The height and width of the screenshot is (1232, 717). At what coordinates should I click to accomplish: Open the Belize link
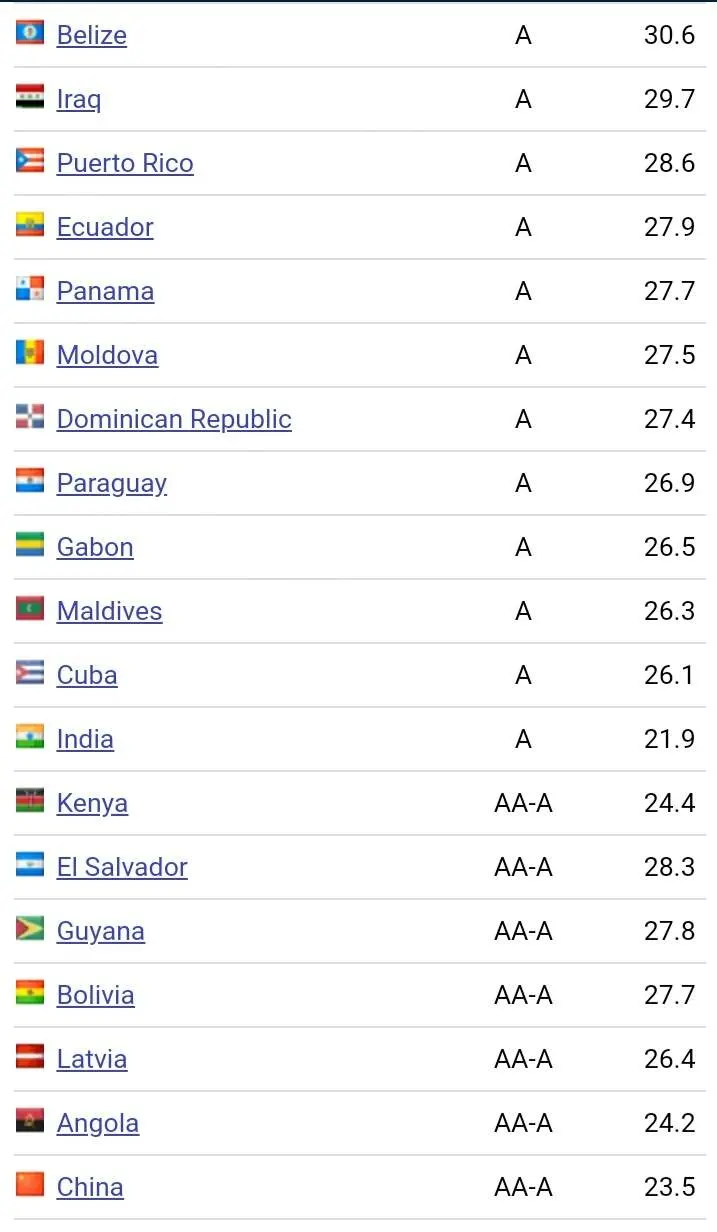pyautogui.click(x=91, y=35)
